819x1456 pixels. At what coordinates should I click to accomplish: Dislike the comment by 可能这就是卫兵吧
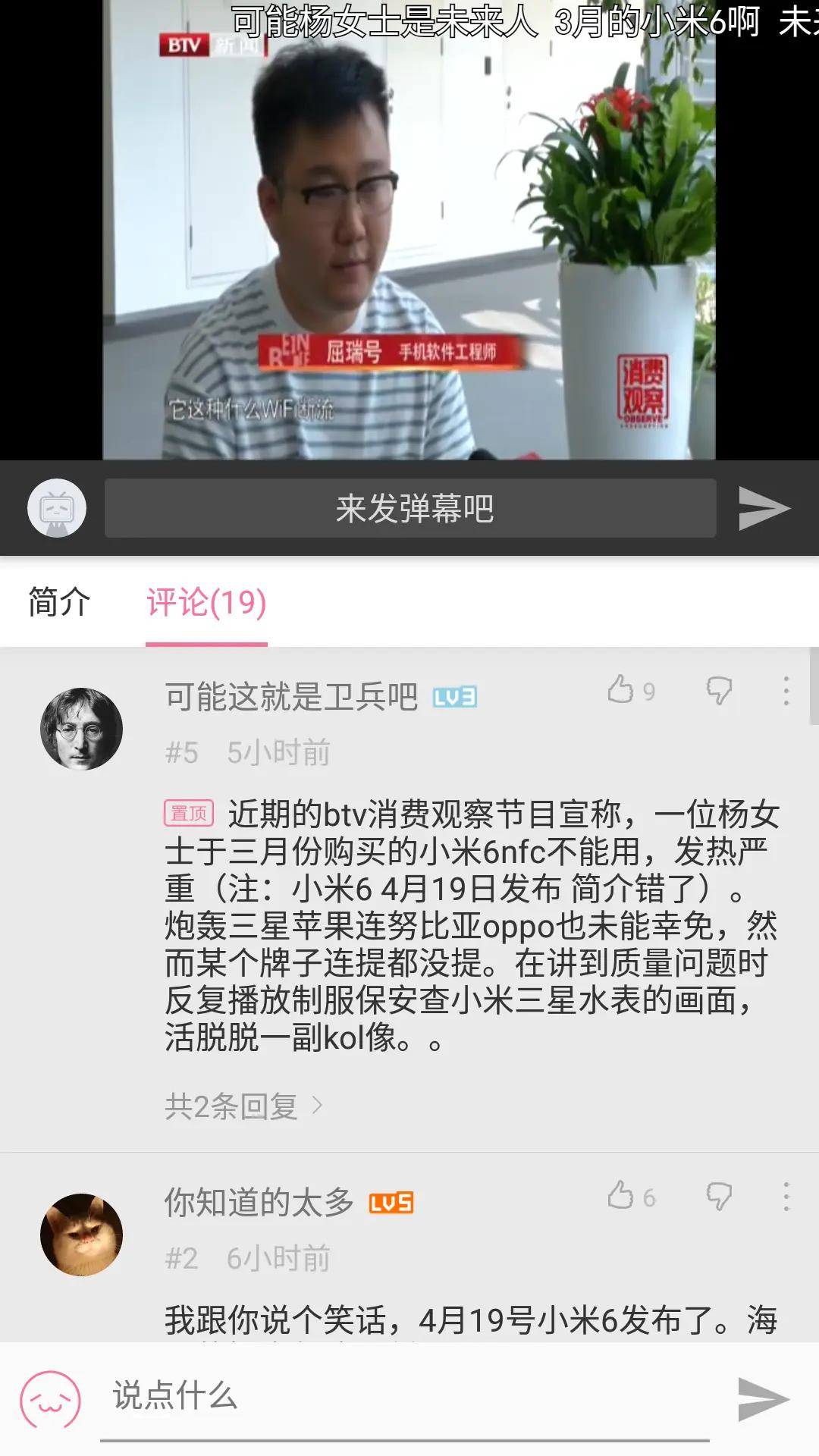pos(719,691)
